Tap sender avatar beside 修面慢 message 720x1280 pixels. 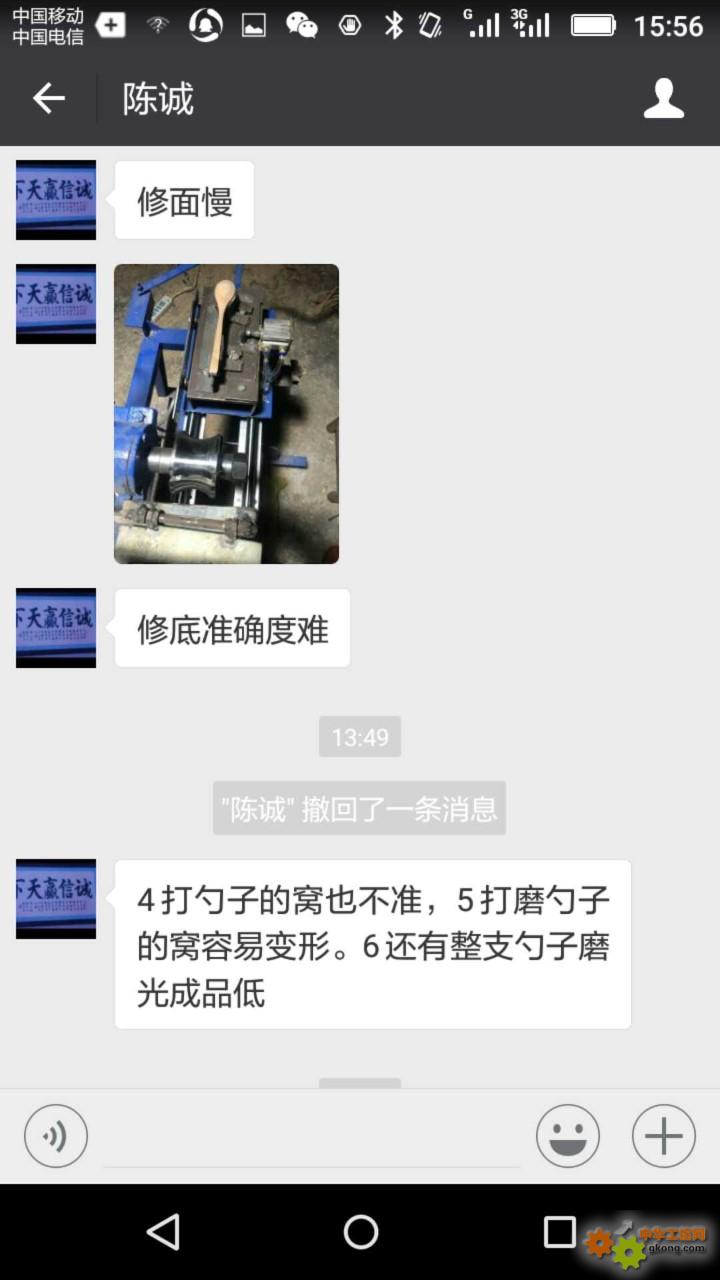tap(56, 200)
